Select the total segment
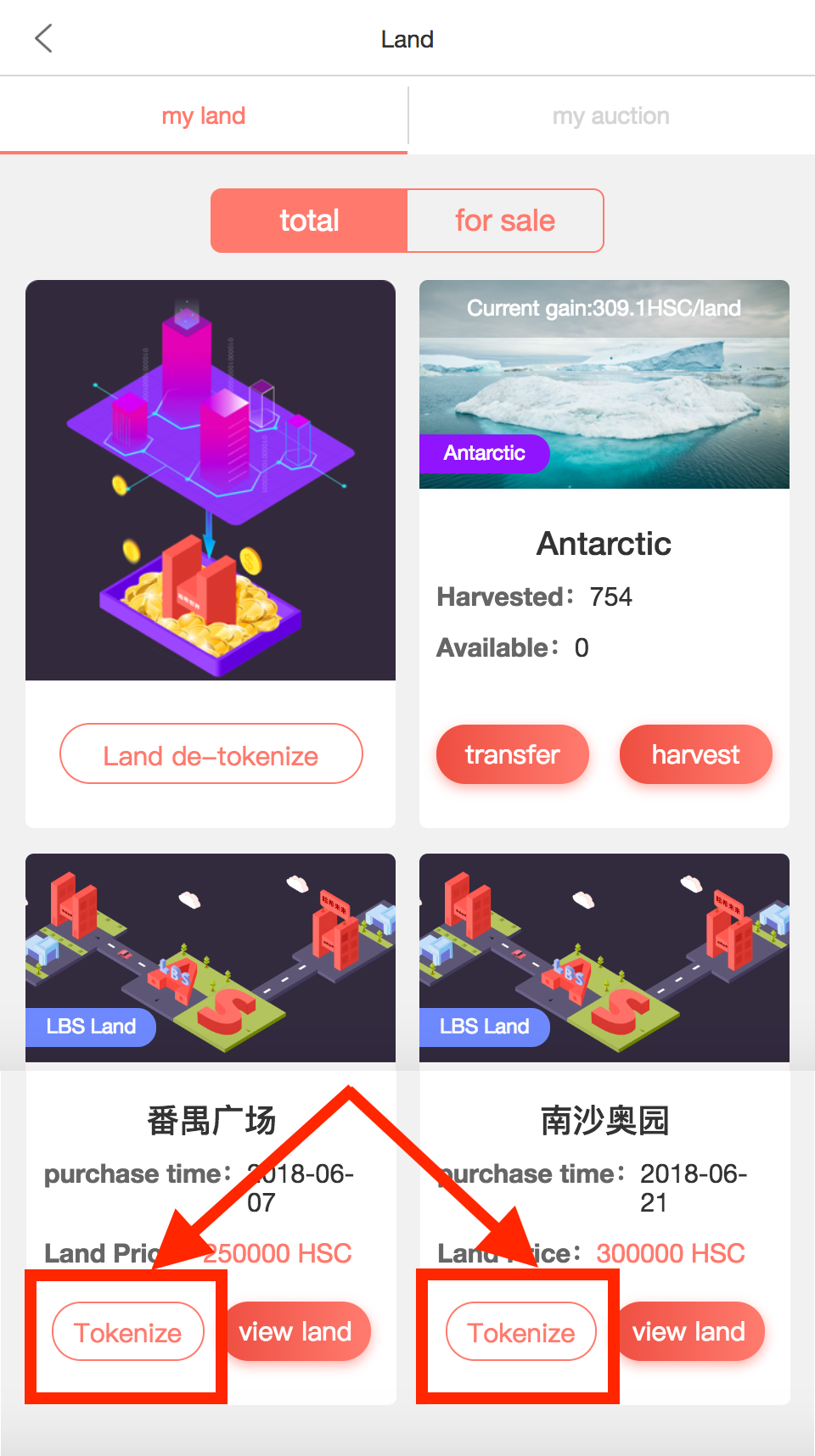 pyautogui.click(x=310, y=221)
